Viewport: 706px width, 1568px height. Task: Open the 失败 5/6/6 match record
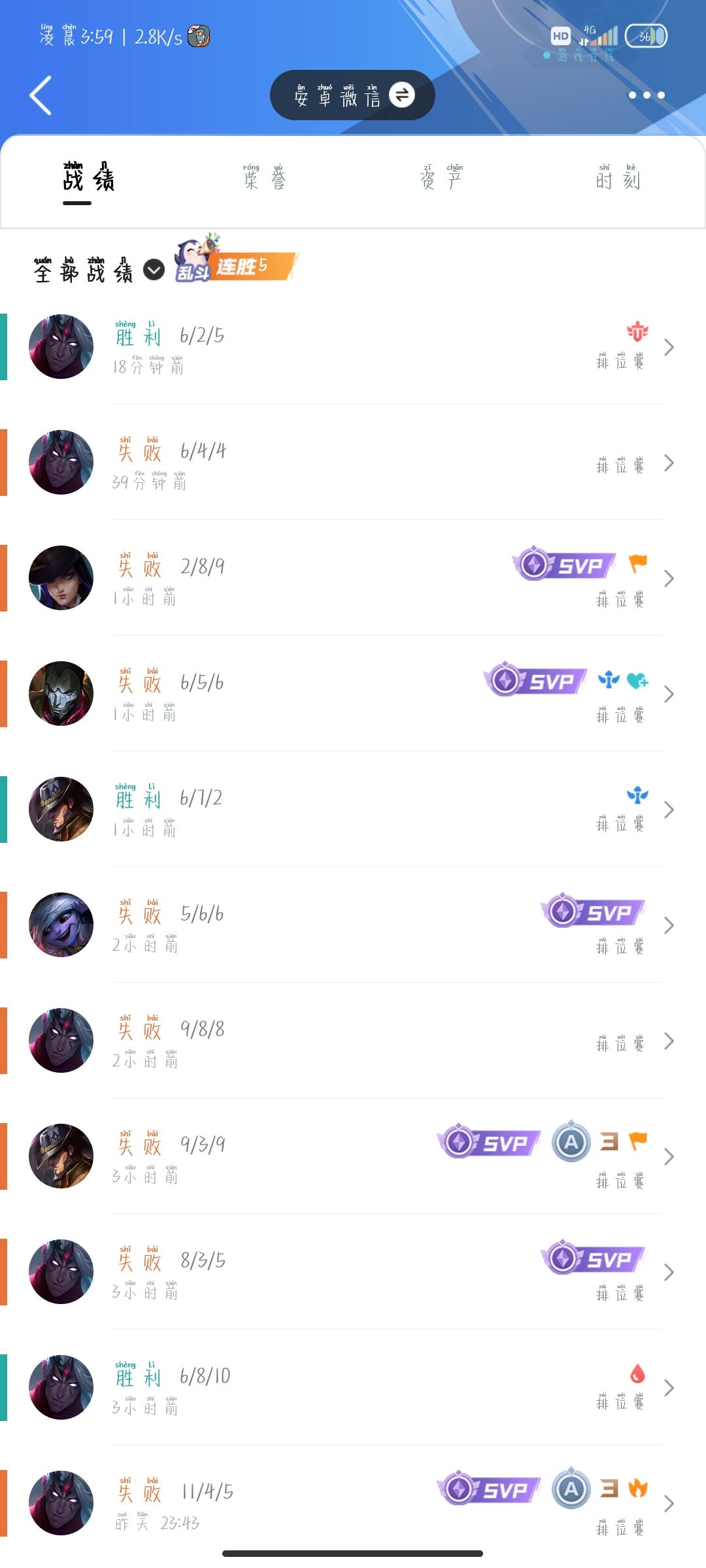click(x=353, y=926)
